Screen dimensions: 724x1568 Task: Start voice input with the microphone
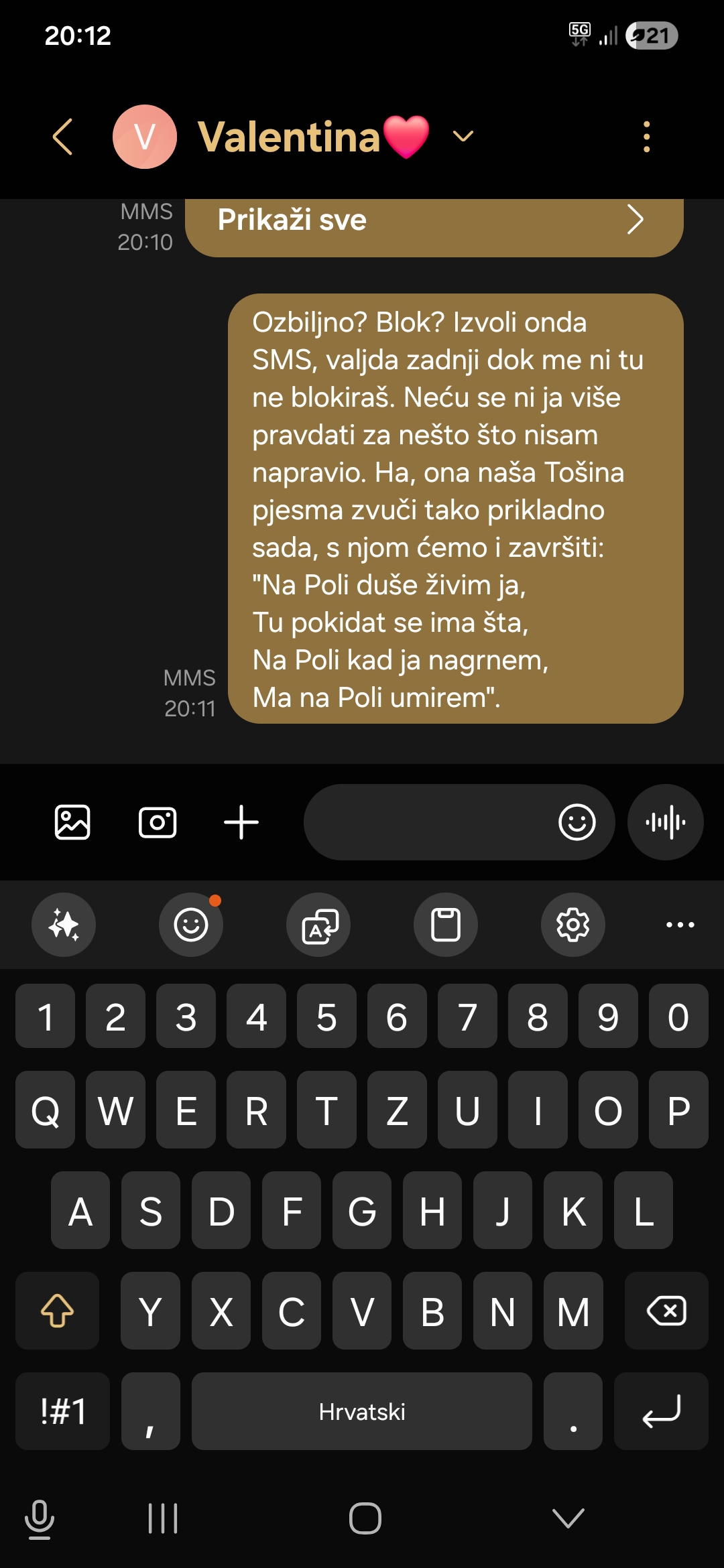[x=40, y=1518]
